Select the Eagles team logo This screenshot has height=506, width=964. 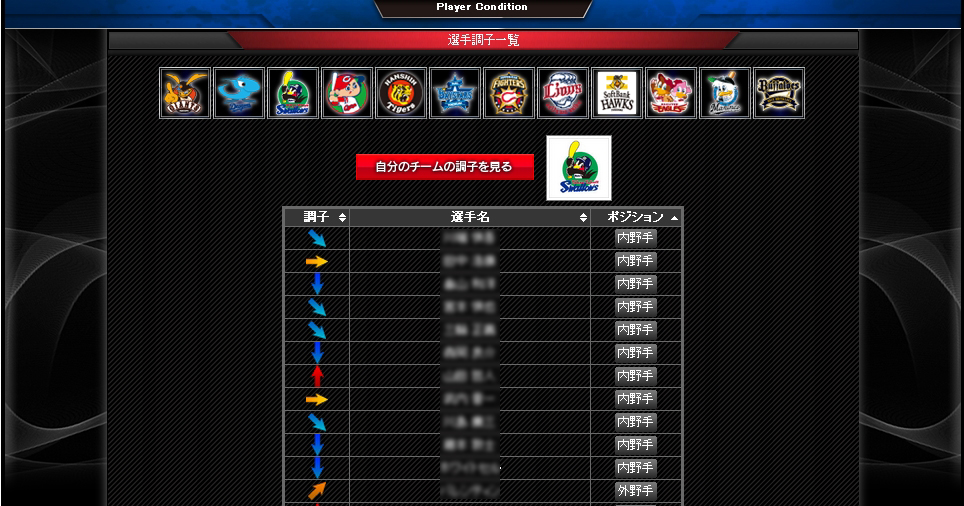pyautogui.click(x=671, y=93)
